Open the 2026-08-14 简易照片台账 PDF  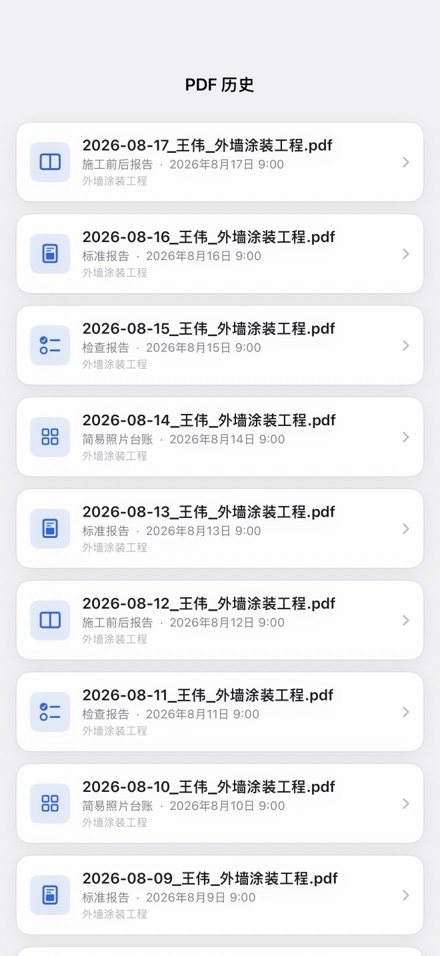pyautogui.click(x=220, y=437)
